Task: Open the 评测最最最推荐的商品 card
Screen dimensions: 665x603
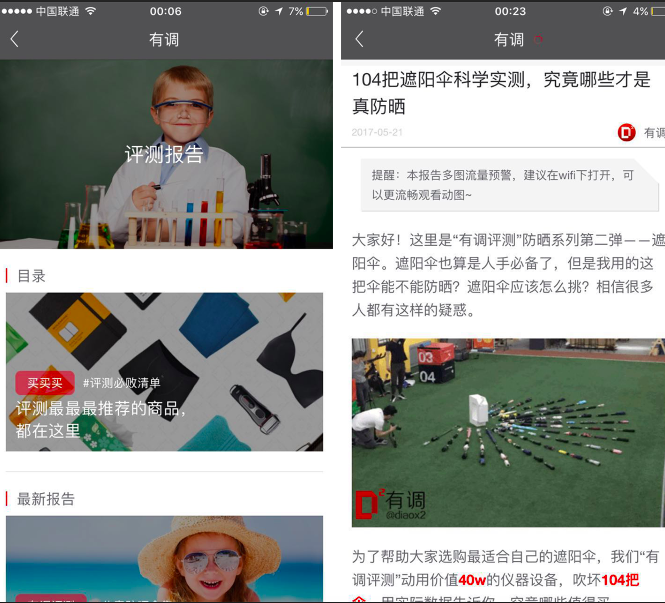Action: click(165, 371)
